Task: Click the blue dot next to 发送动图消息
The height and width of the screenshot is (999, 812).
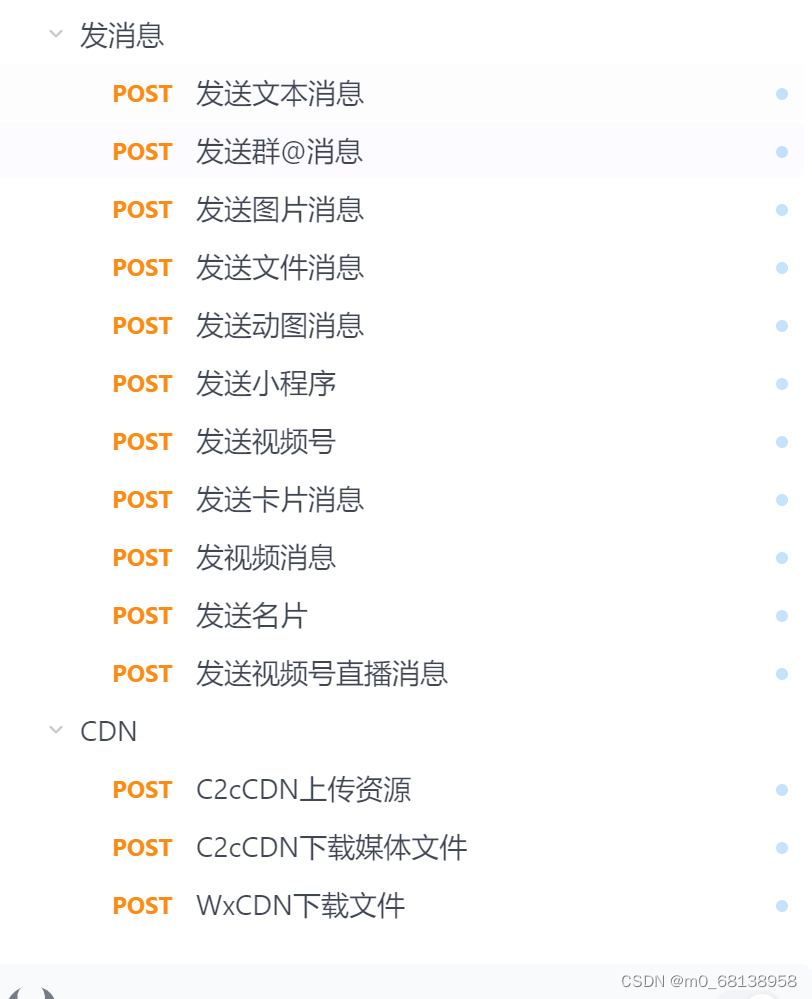Action: [781, 325]
